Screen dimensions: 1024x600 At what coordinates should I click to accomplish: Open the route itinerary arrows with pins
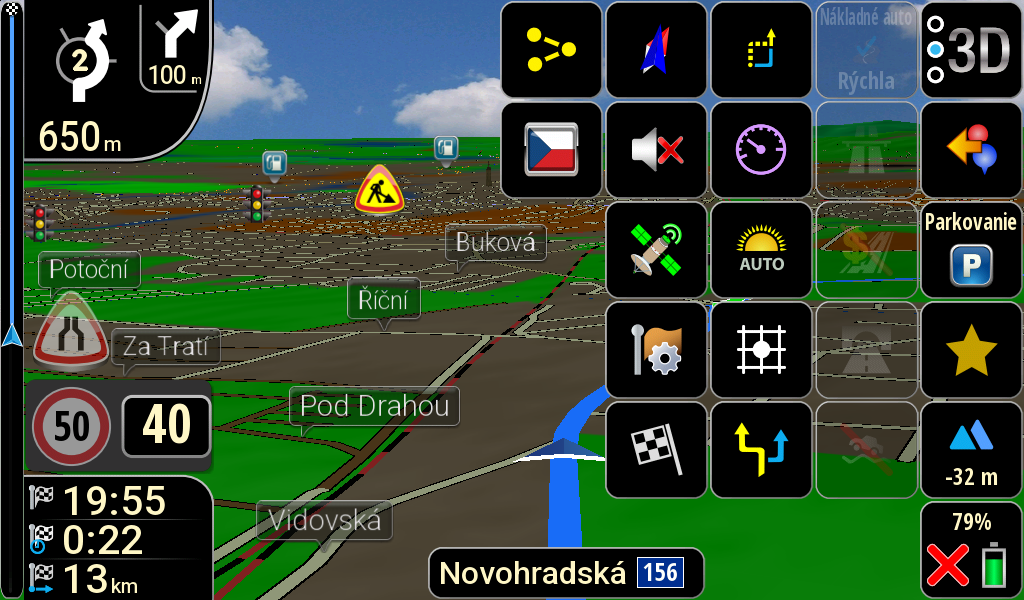click(x=971, y=150)
